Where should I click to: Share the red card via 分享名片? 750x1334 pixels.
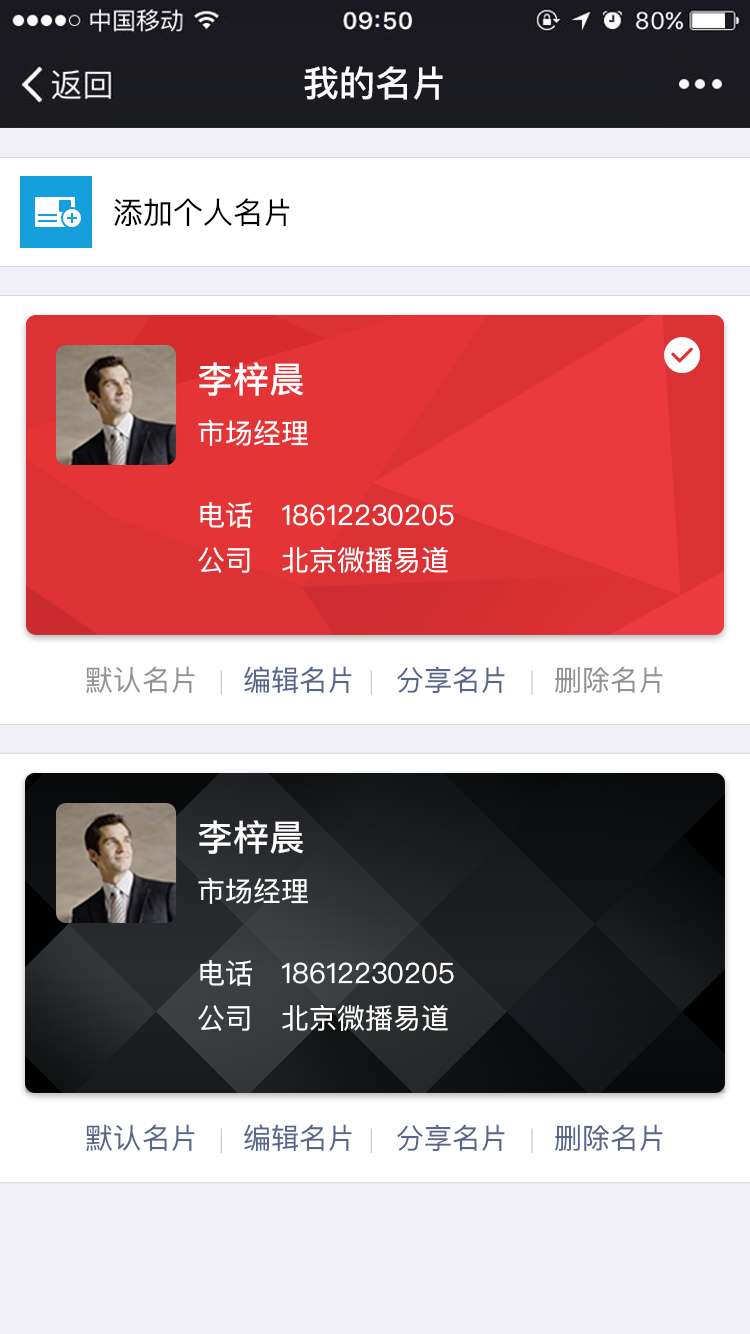(x=451, y=681)
